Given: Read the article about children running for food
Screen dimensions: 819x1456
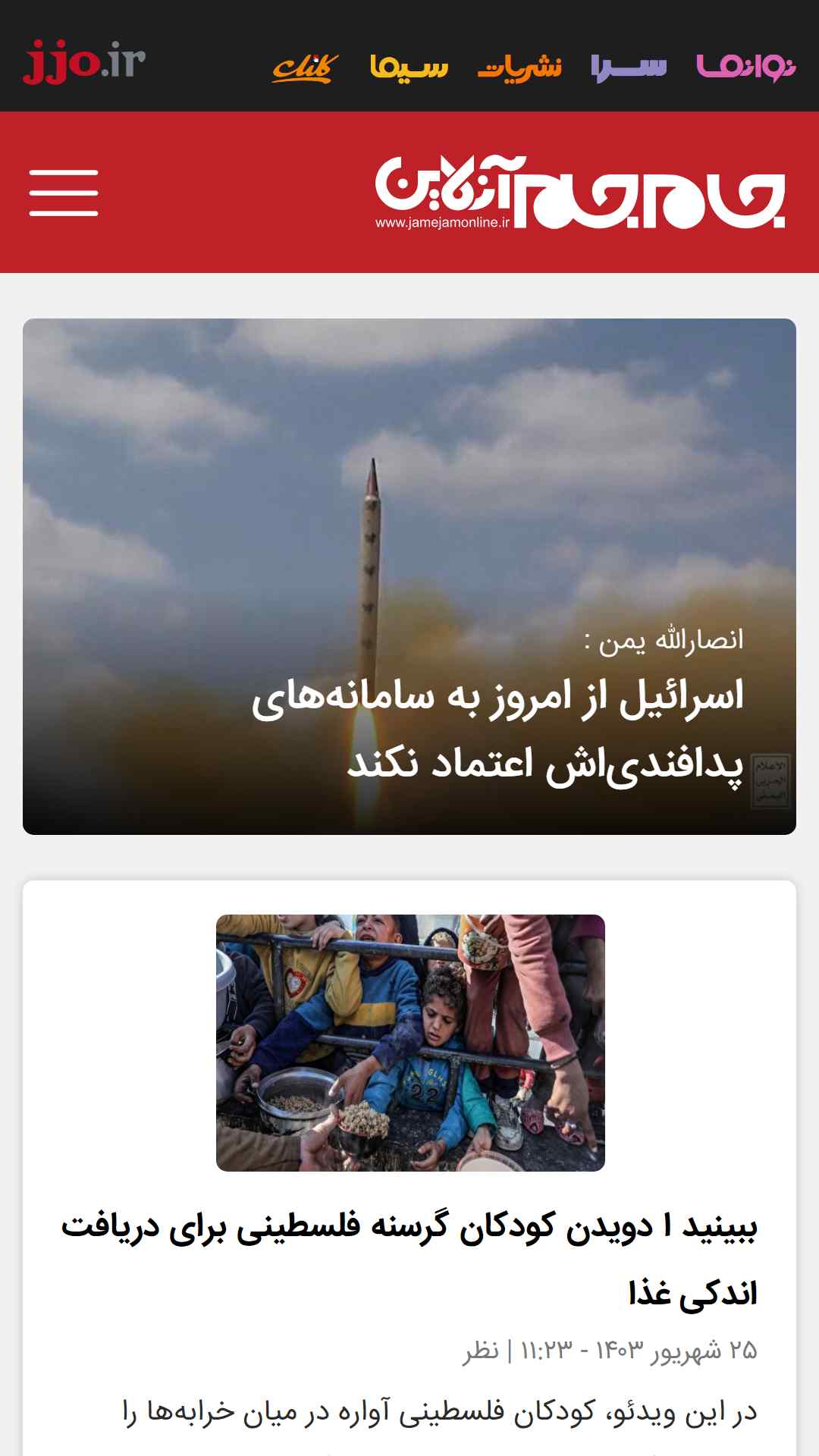Looking at the screenshot, I should (409, 1260).
